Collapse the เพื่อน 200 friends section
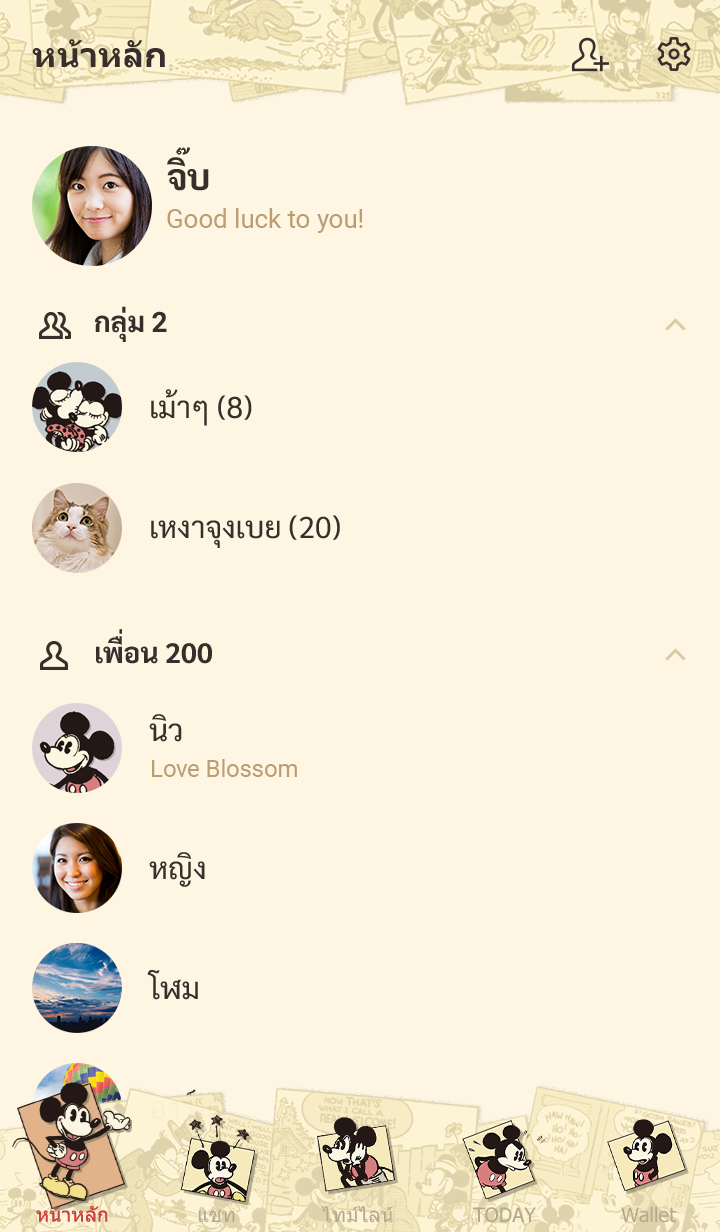The image size is (720, 1232). (675, 654)
